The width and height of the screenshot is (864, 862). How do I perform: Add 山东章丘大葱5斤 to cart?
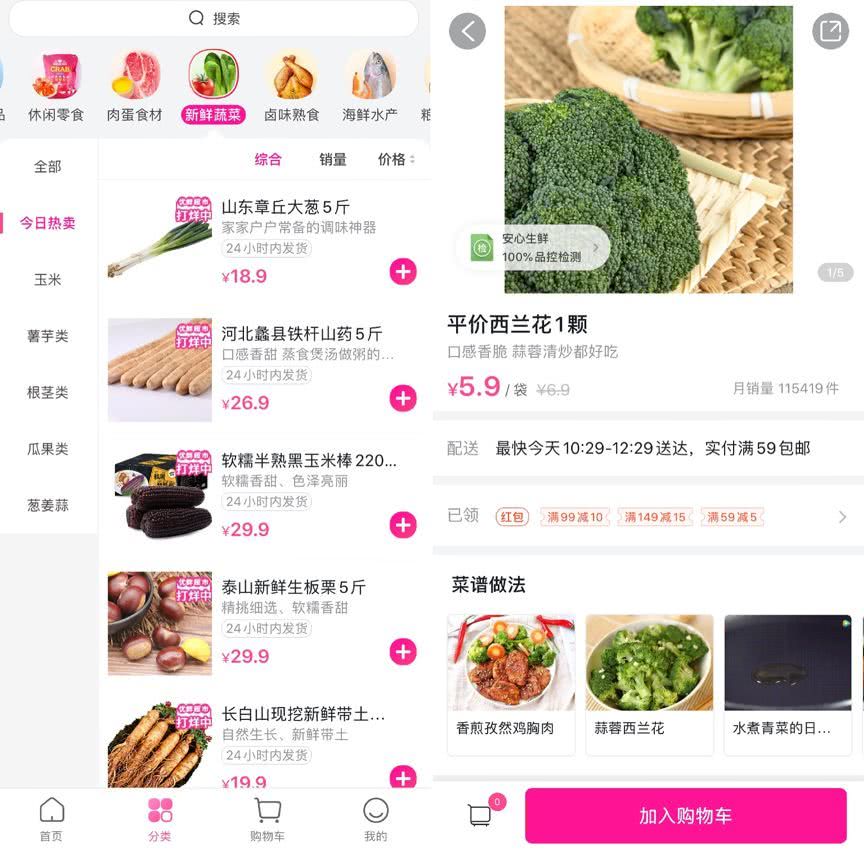(403, 272)
